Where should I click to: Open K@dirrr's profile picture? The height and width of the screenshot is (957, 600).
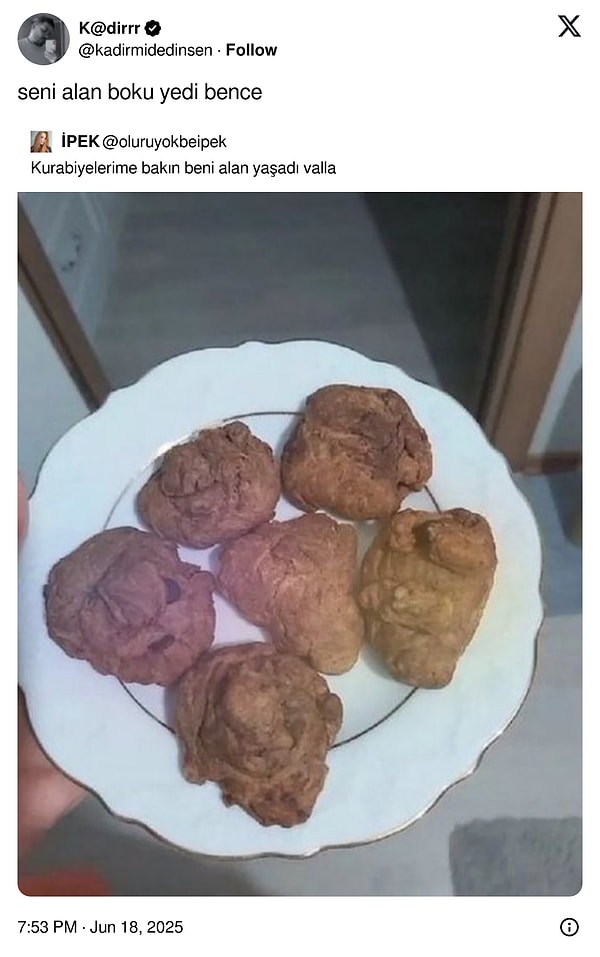coord(43,39)
